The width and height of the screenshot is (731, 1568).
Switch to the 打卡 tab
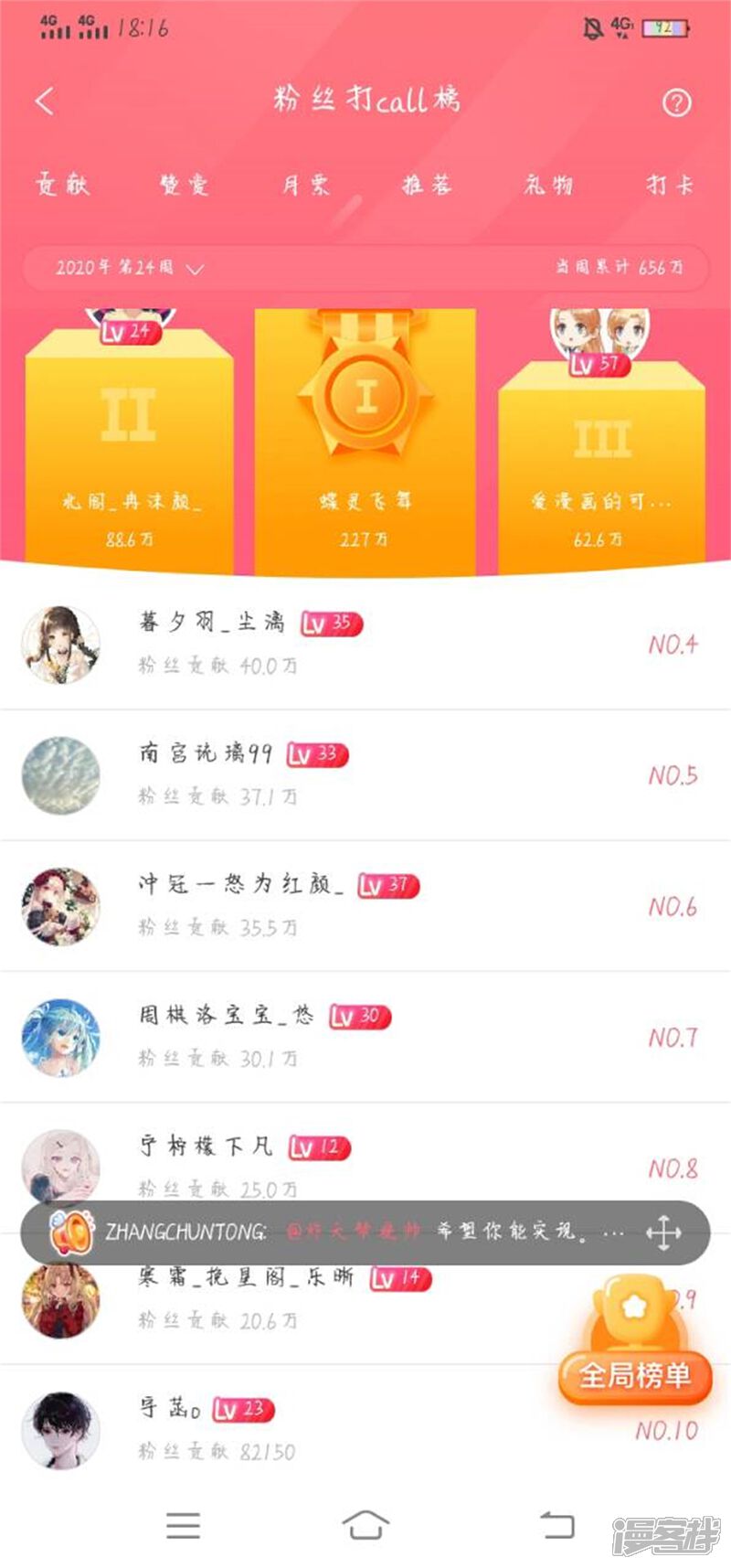coord(670,186)
